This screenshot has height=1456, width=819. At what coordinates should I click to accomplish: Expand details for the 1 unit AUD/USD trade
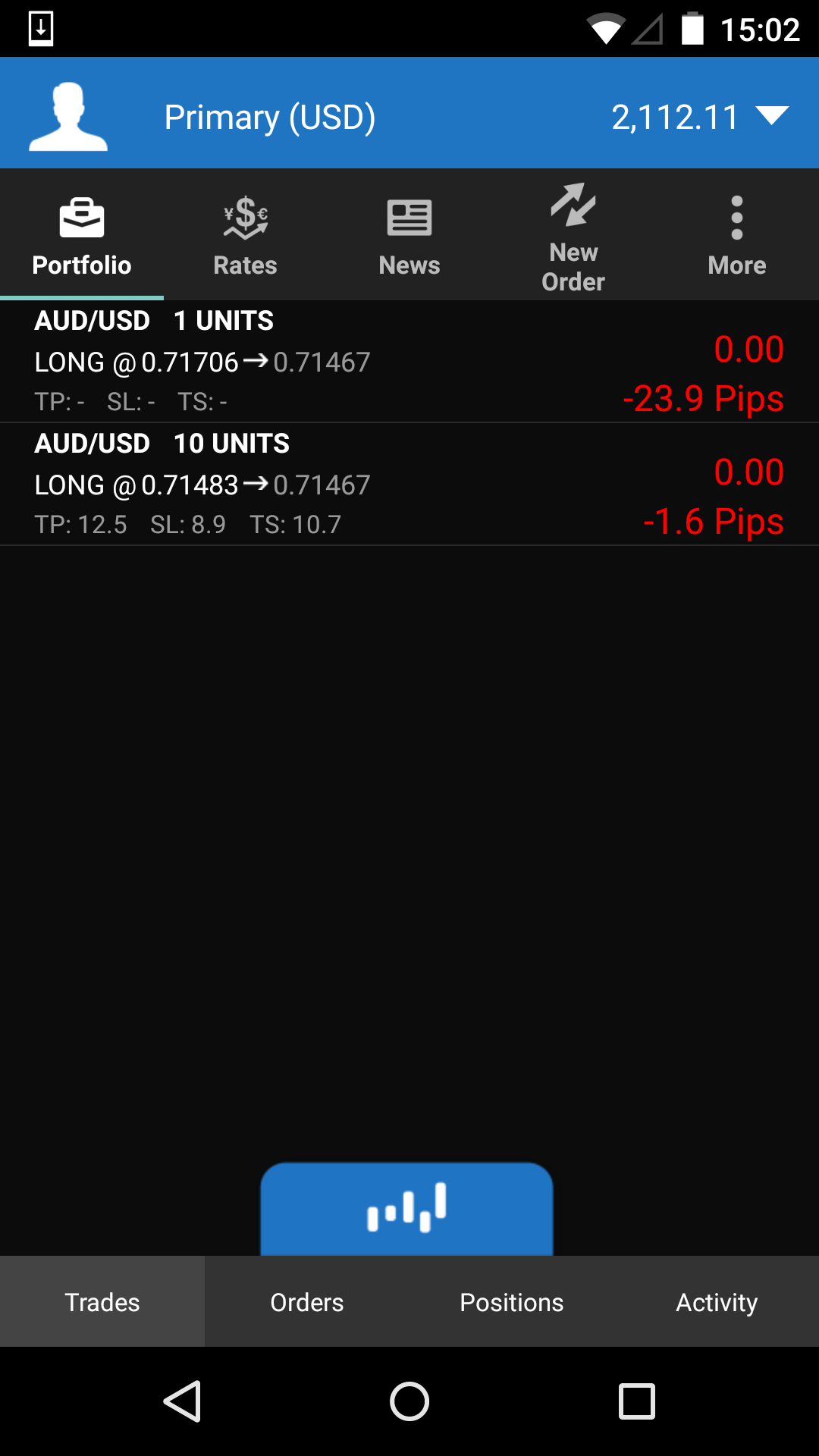pyautogui.click(x=303, y=362)
